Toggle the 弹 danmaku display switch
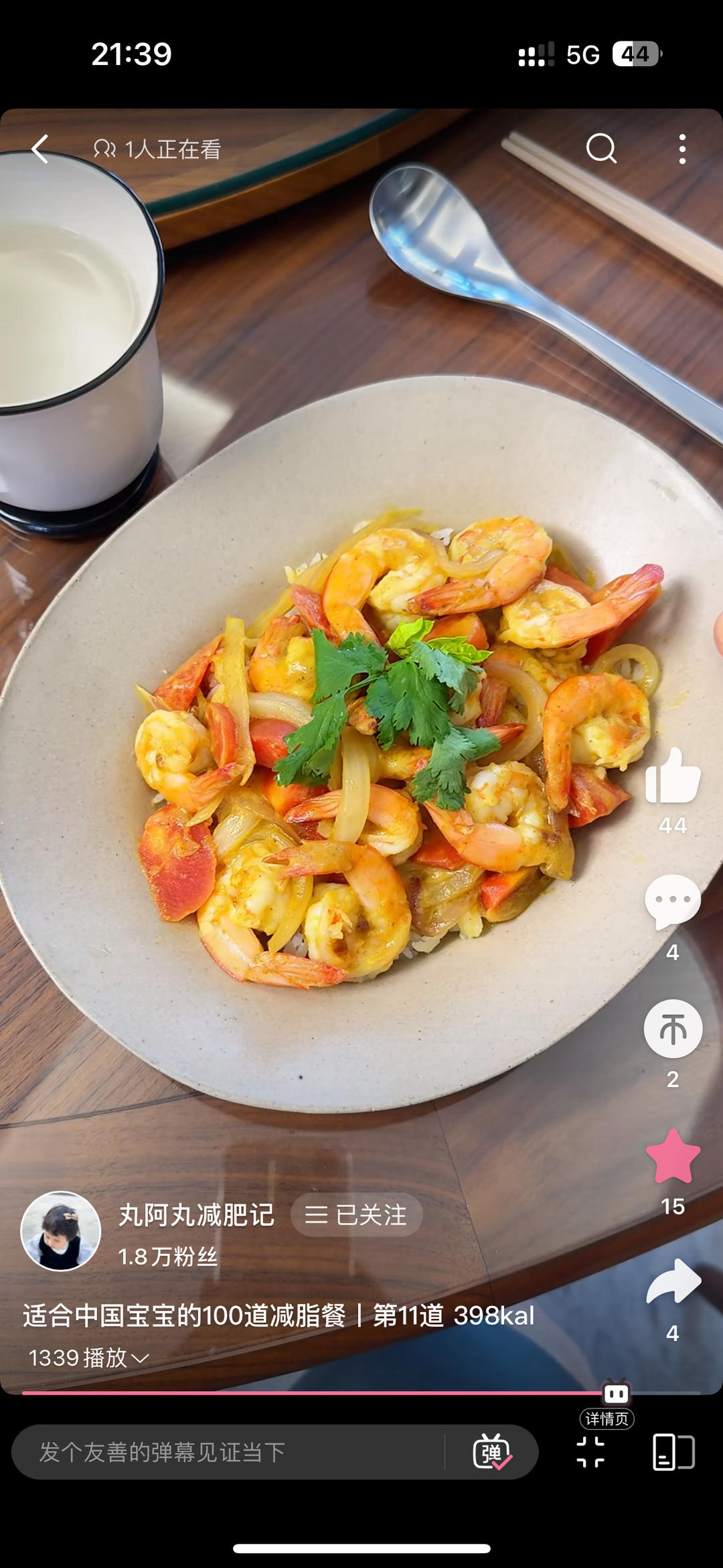This screenshot has width=723, height=1568. coord(492,1452)
